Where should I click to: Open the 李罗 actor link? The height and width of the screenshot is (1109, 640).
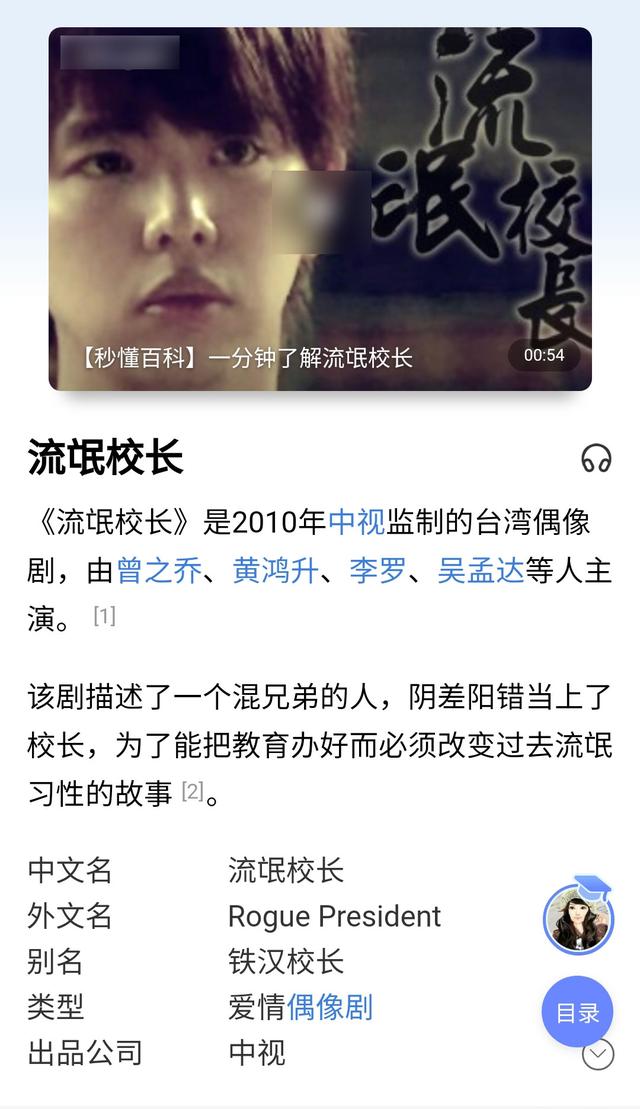click(378, 571)
